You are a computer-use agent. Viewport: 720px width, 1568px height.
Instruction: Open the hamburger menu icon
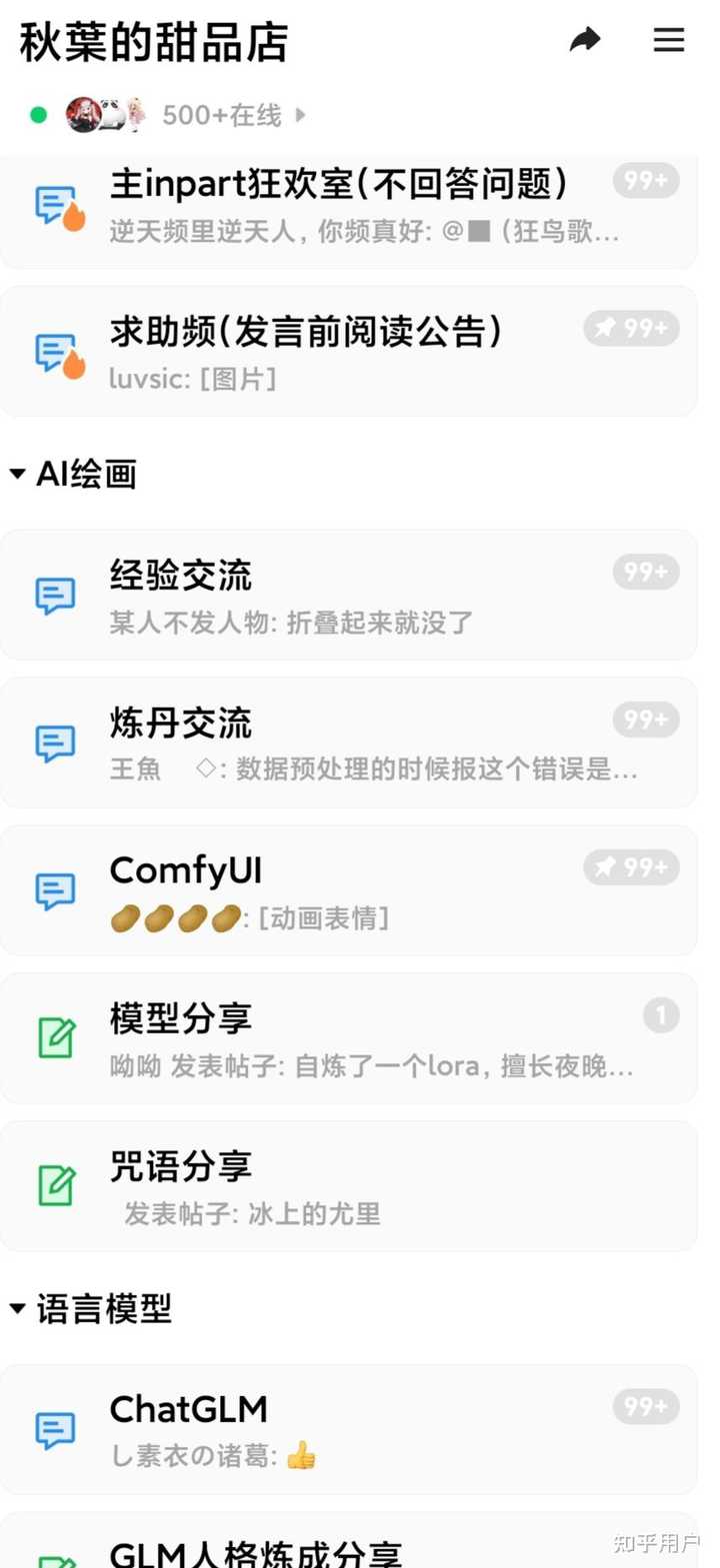click(668, 40)
